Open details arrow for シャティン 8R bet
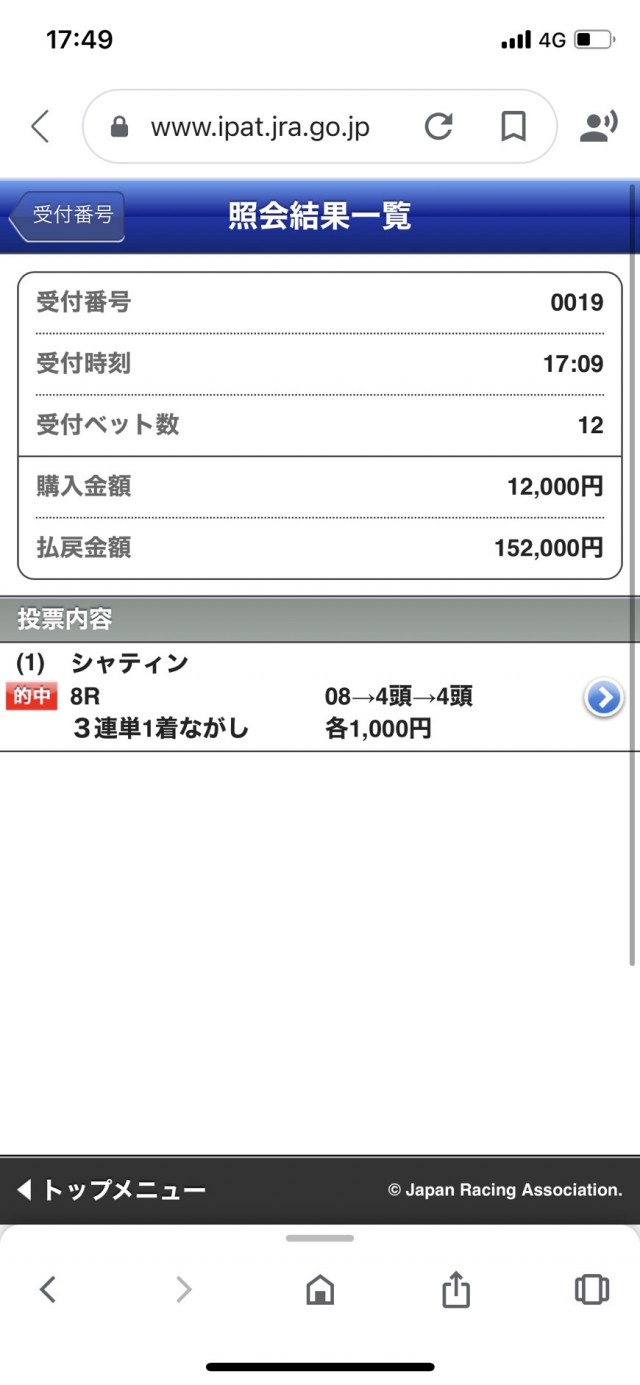Viewport: 640px width, 1385px height. click(x=603, y=698)
